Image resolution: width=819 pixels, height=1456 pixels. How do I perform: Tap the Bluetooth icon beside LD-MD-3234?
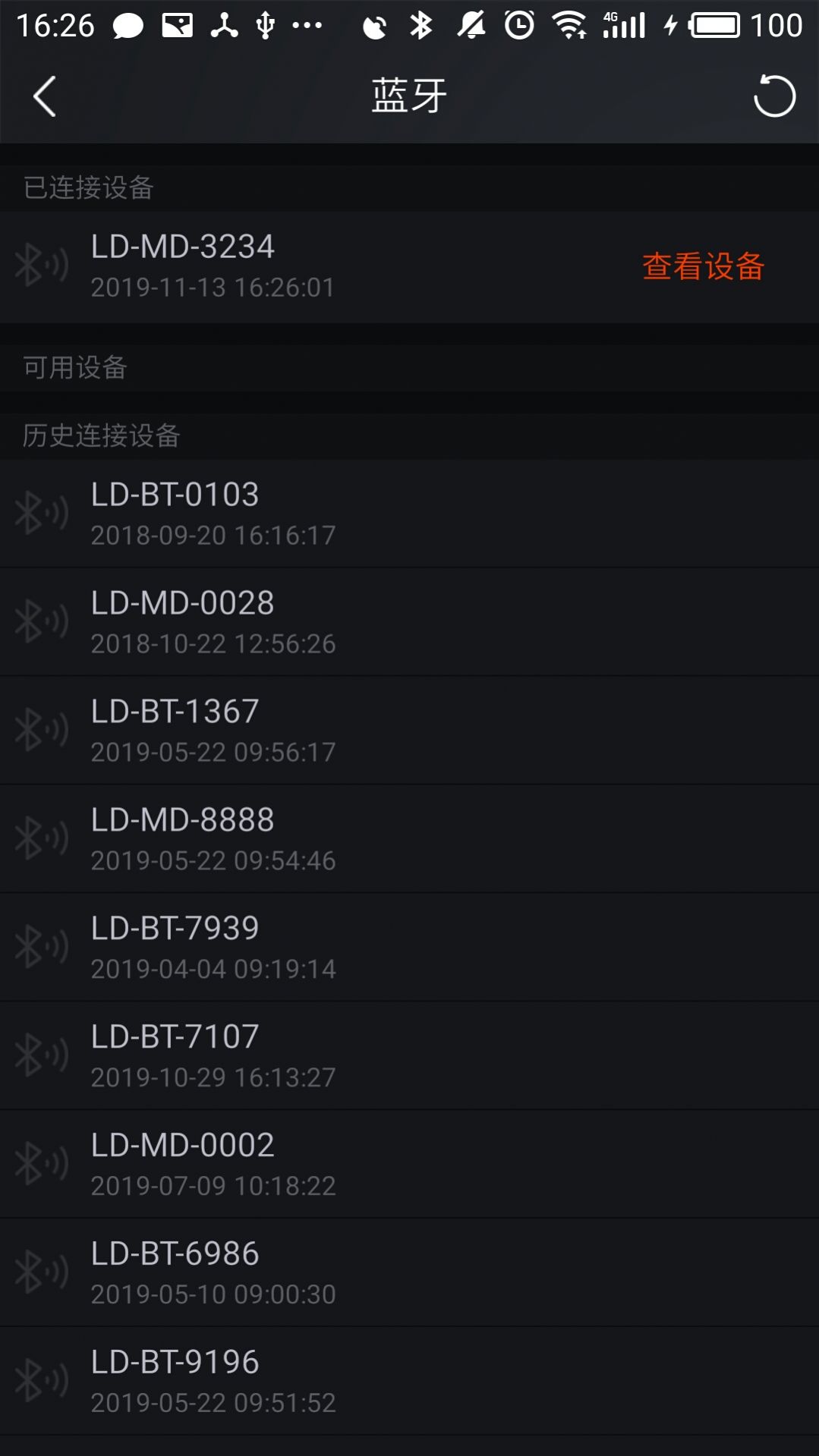[39, 266]
